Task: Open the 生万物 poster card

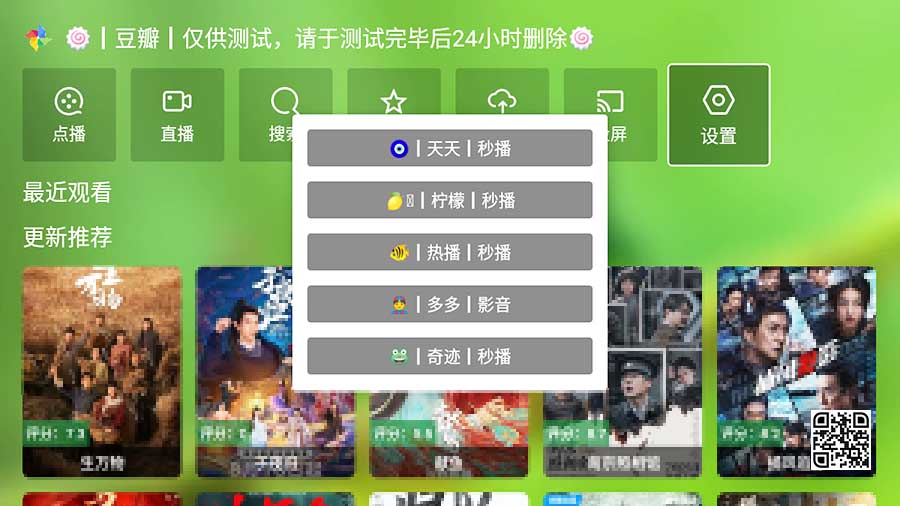Action: 101,370
